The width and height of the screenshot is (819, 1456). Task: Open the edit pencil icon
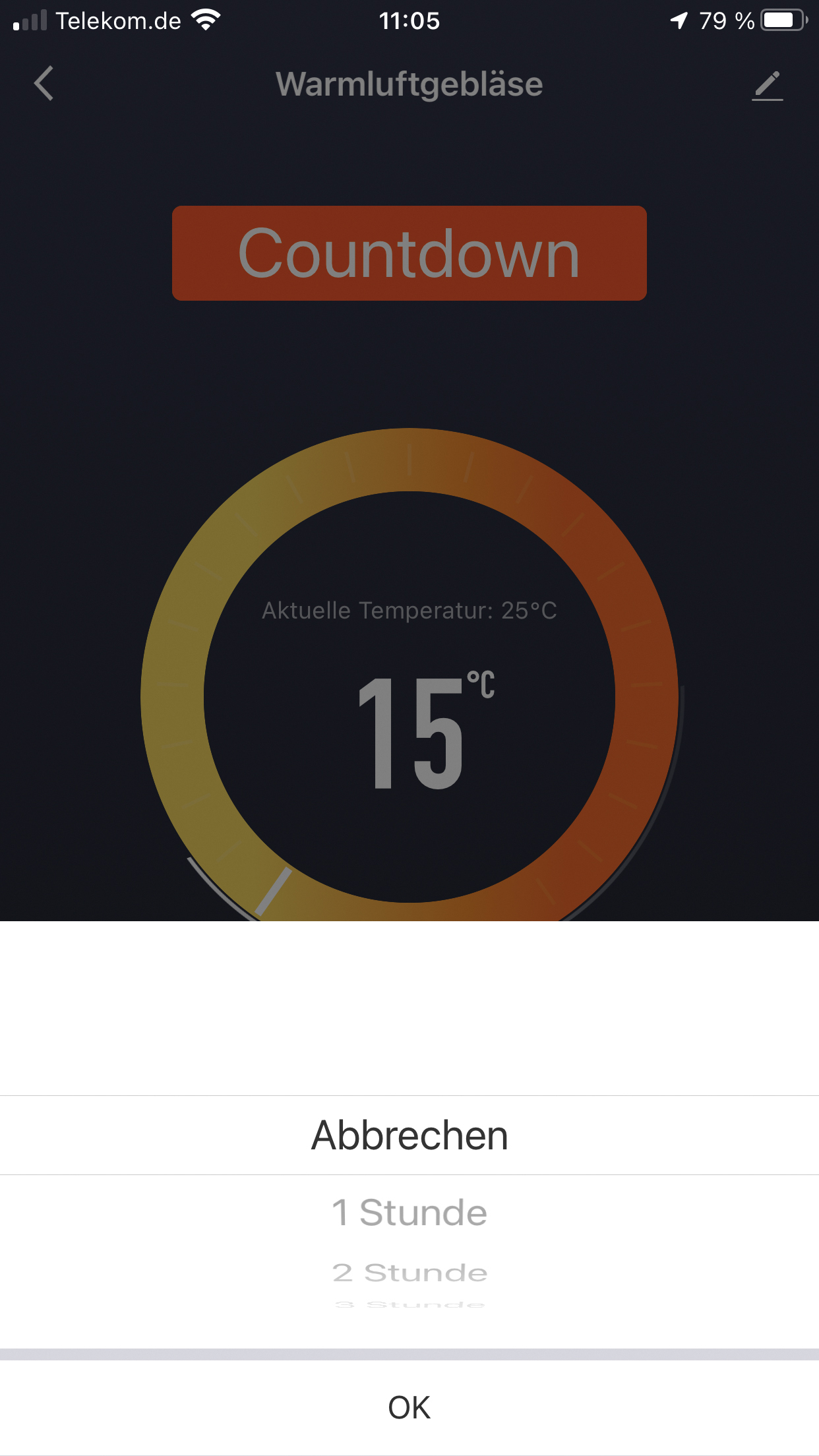pyautogui.click(x=767, y=85)
